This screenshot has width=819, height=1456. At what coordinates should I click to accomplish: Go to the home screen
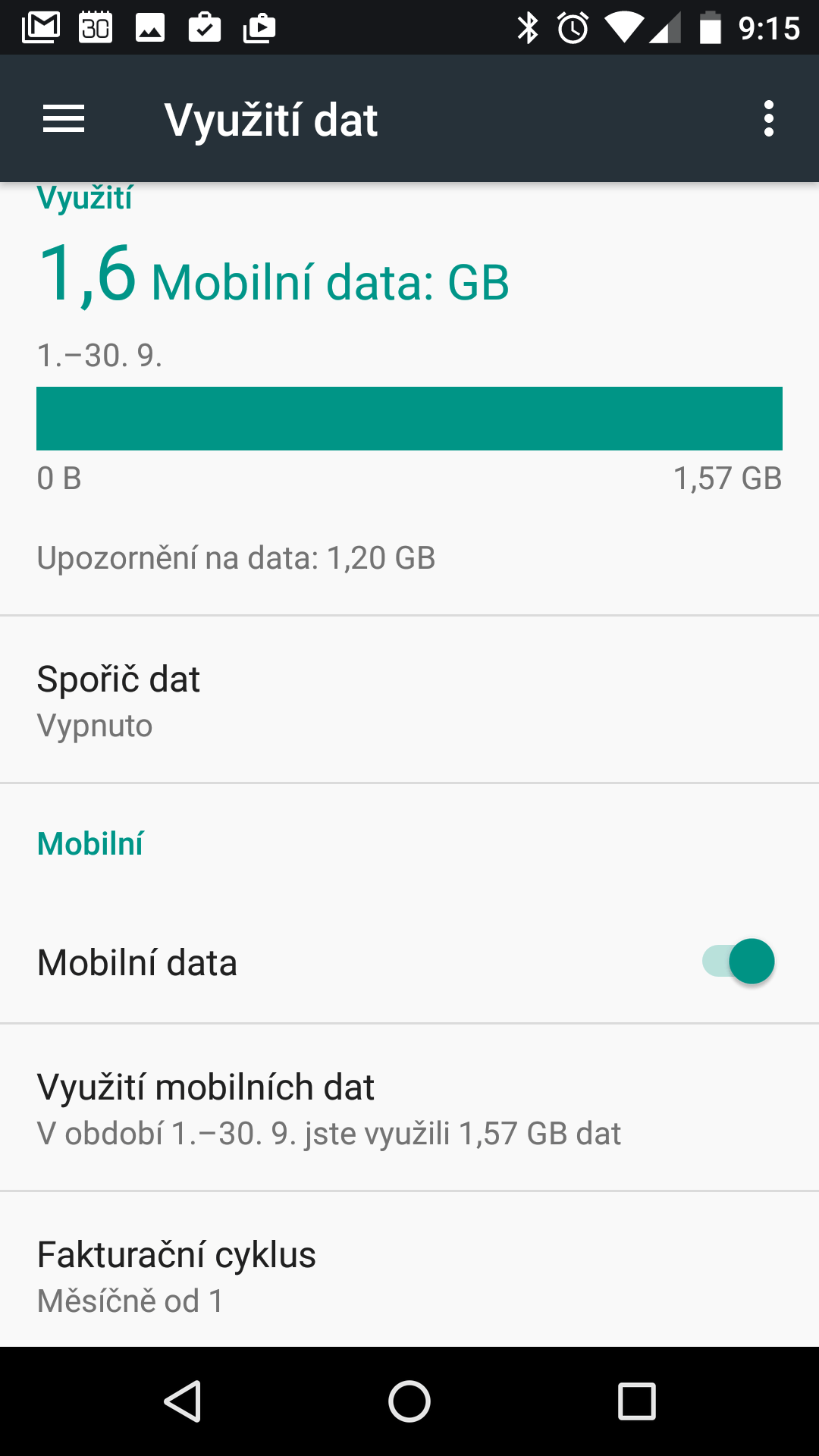(x=409, y=1401)
